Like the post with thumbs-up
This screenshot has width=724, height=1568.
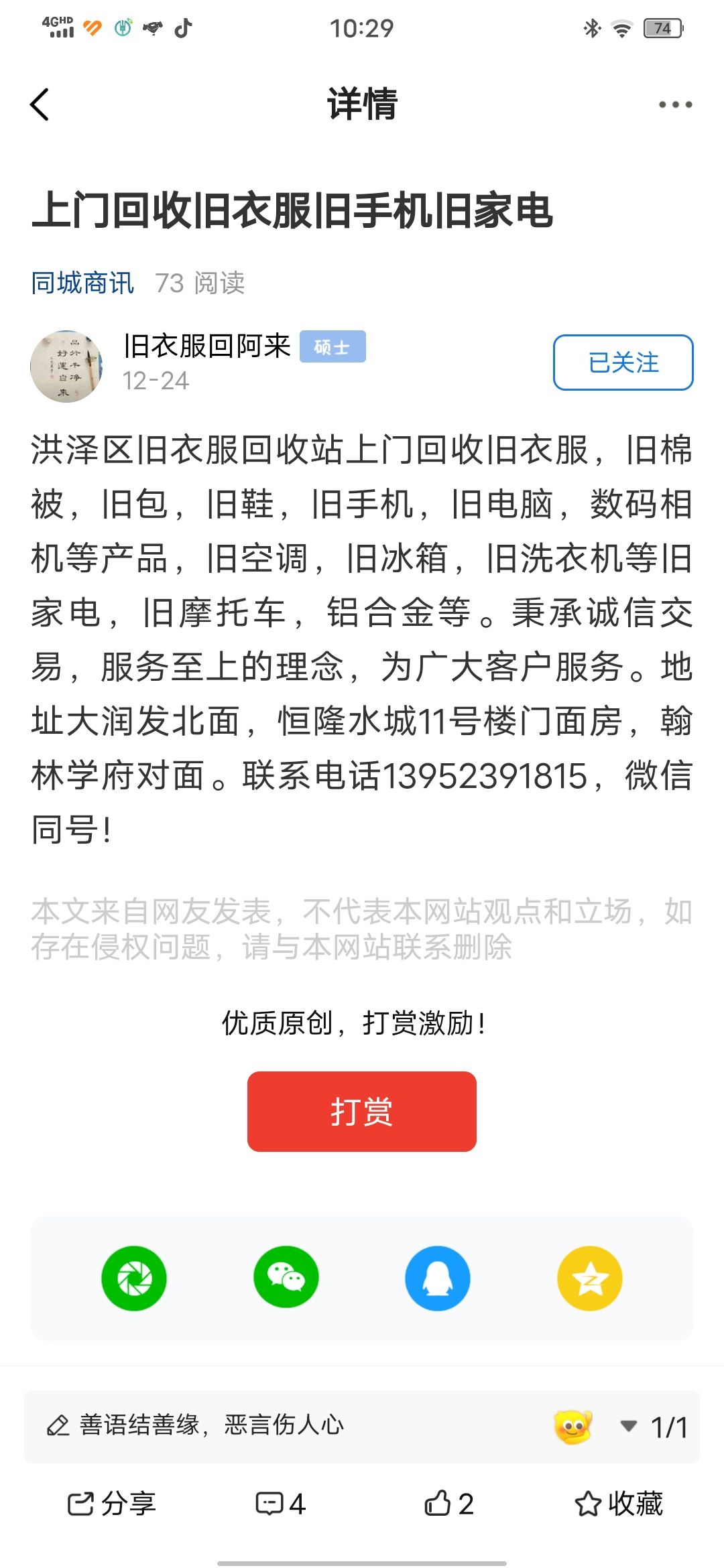pyautogui.click(x=449, y=1504)
